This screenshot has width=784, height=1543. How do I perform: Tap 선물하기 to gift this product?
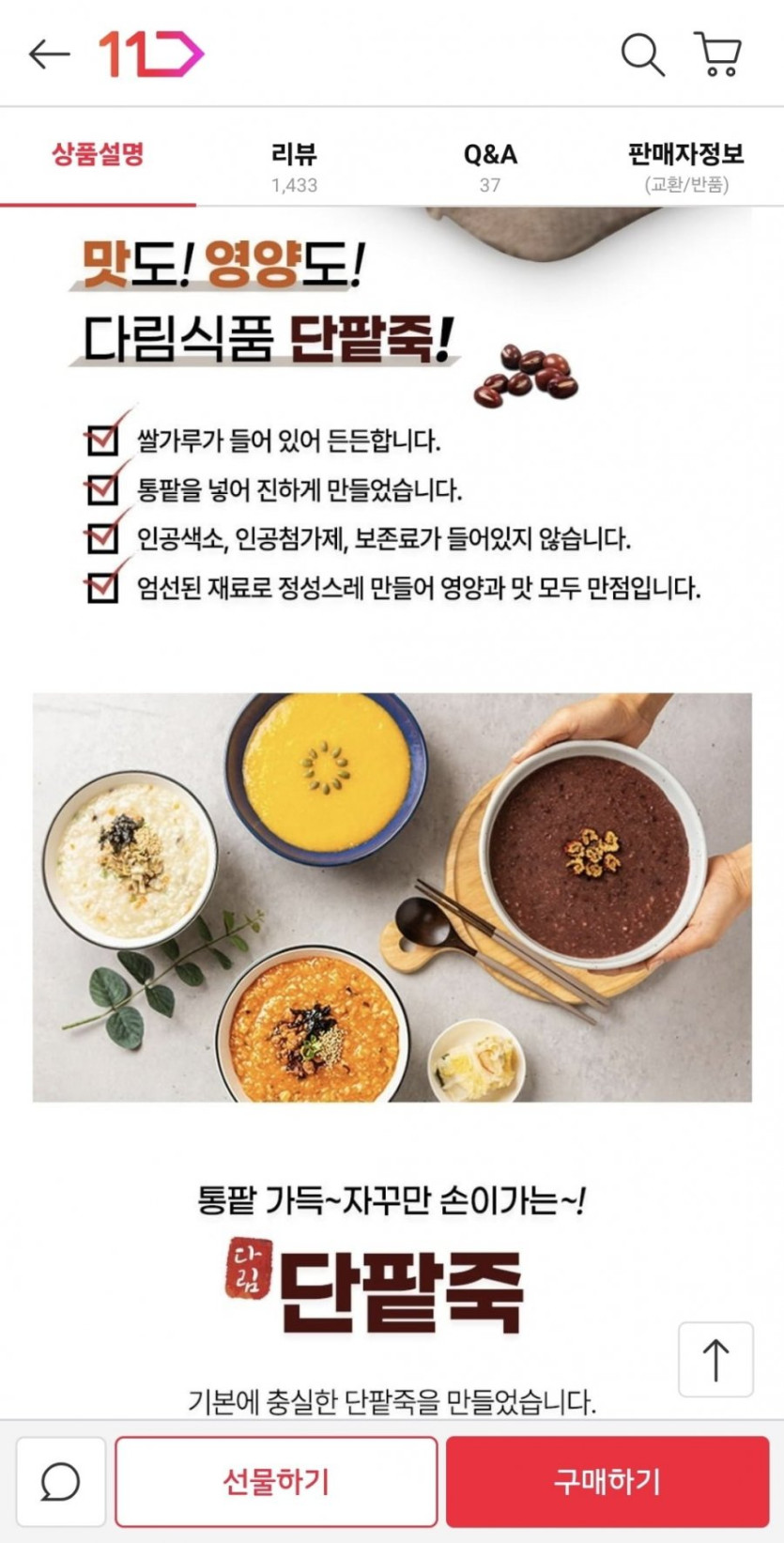(x=276, y=1481)
